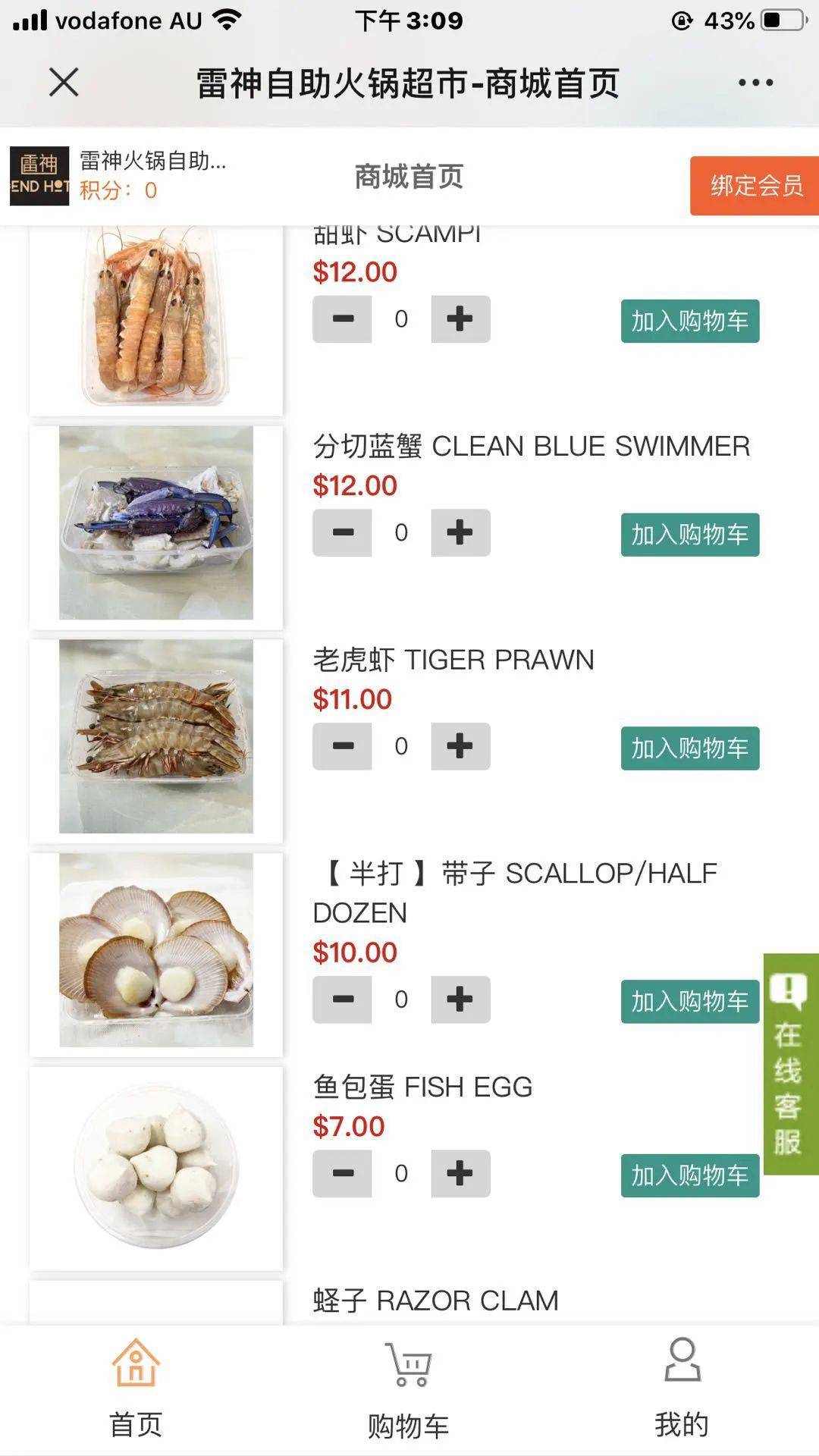The image size is (819, 1456).
Task: Add Scampi to cart with 加入购物车
Action: (689, 321)
